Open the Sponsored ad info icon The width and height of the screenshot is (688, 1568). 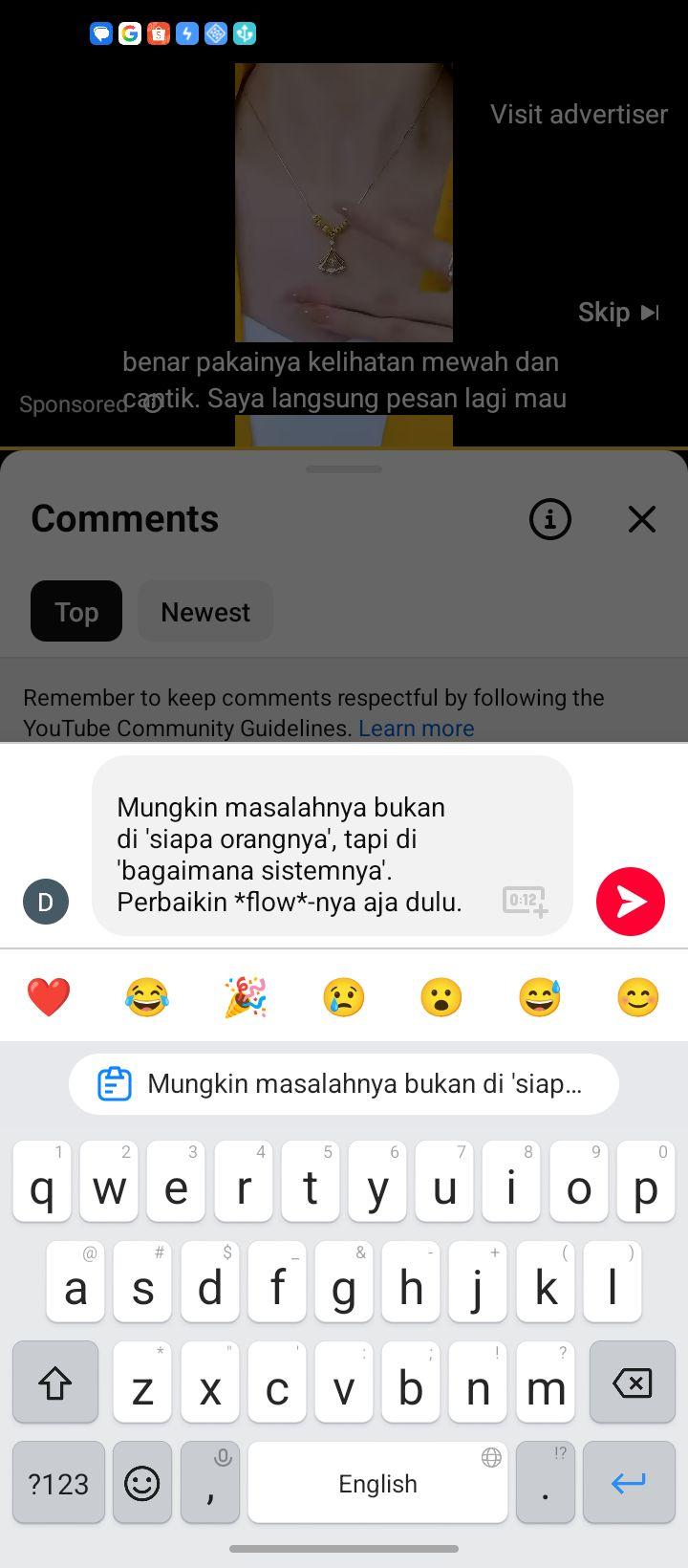[x=152, y=404]
